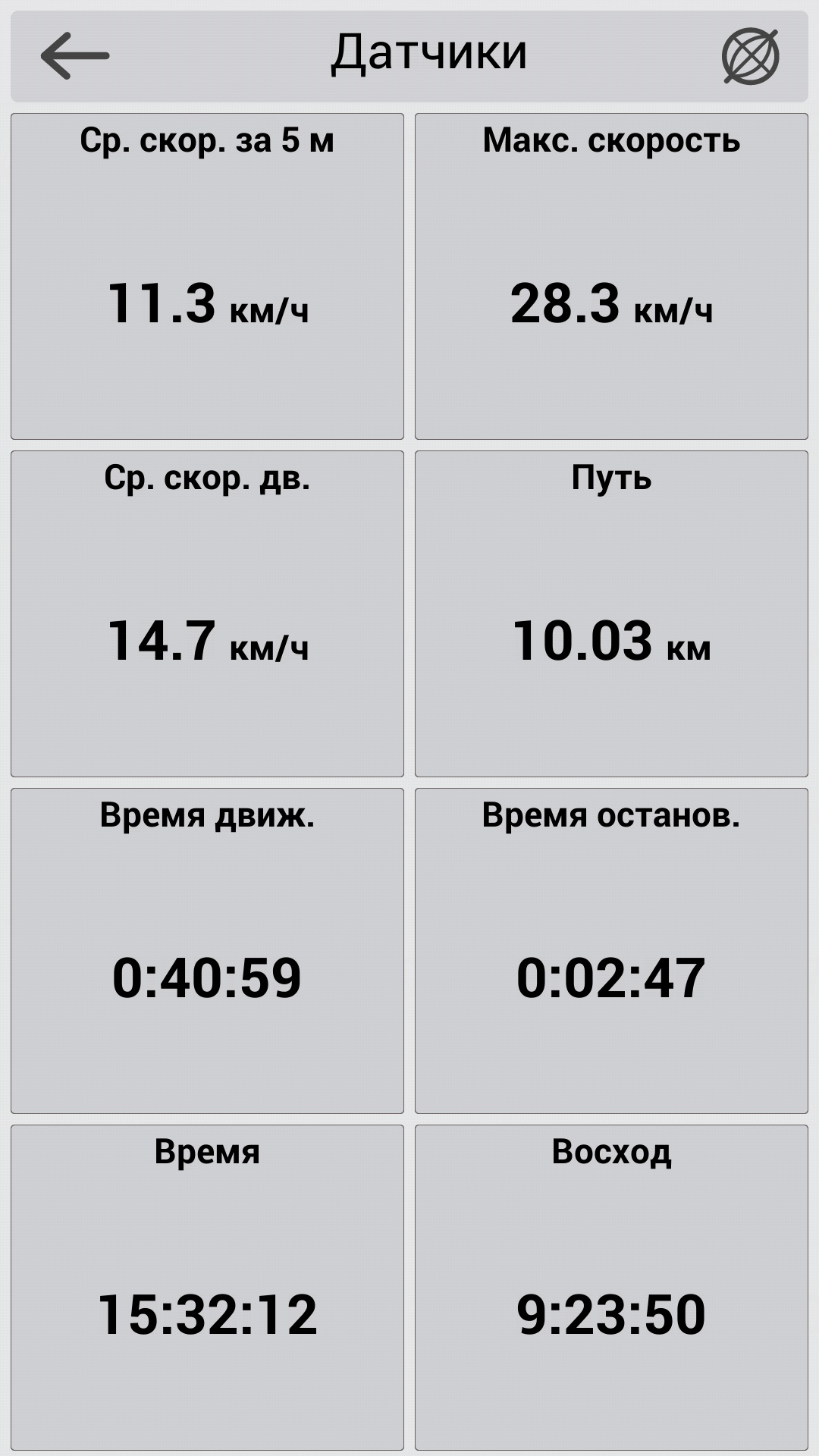Tap the crossed compass icon
The height and width of the screenshot is (1456, 819).
click(x=750, y=56)
